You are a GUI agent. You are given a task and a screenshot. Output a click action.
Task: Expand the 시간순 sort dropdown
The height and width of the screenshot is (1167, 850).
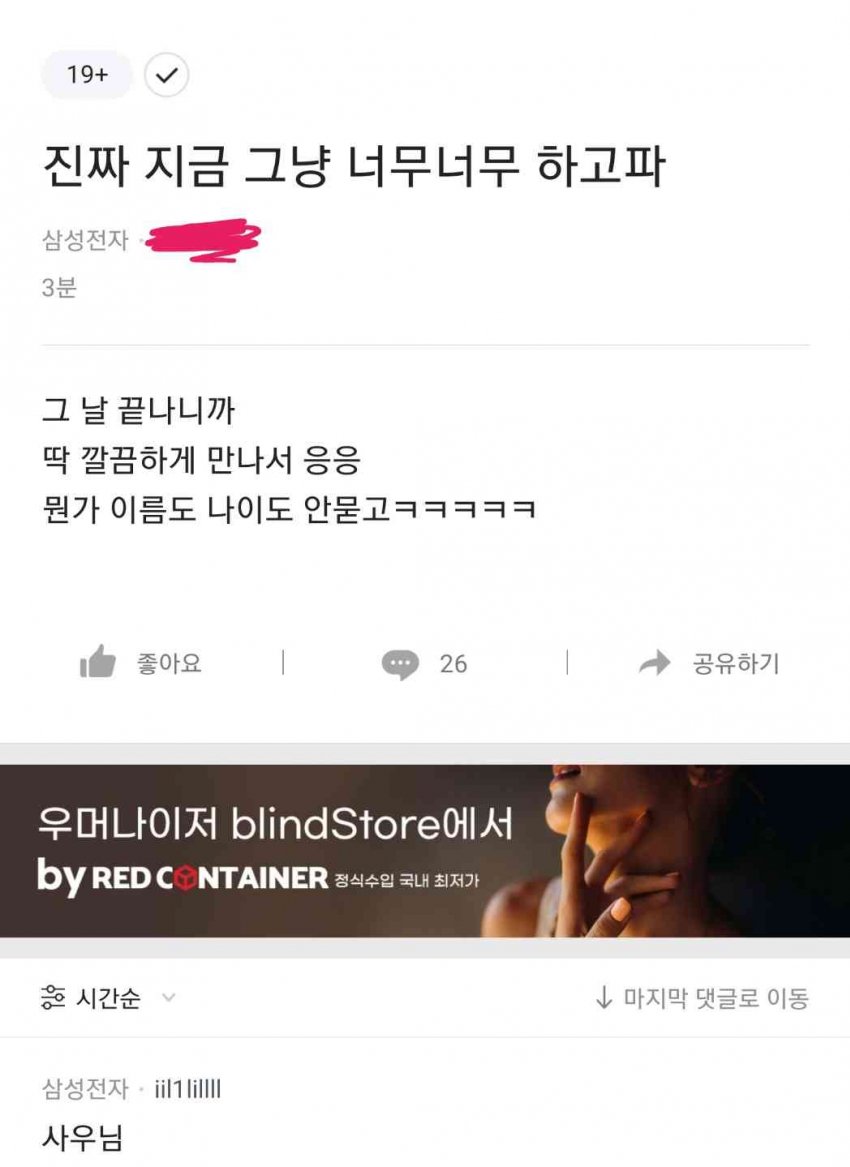108,997
